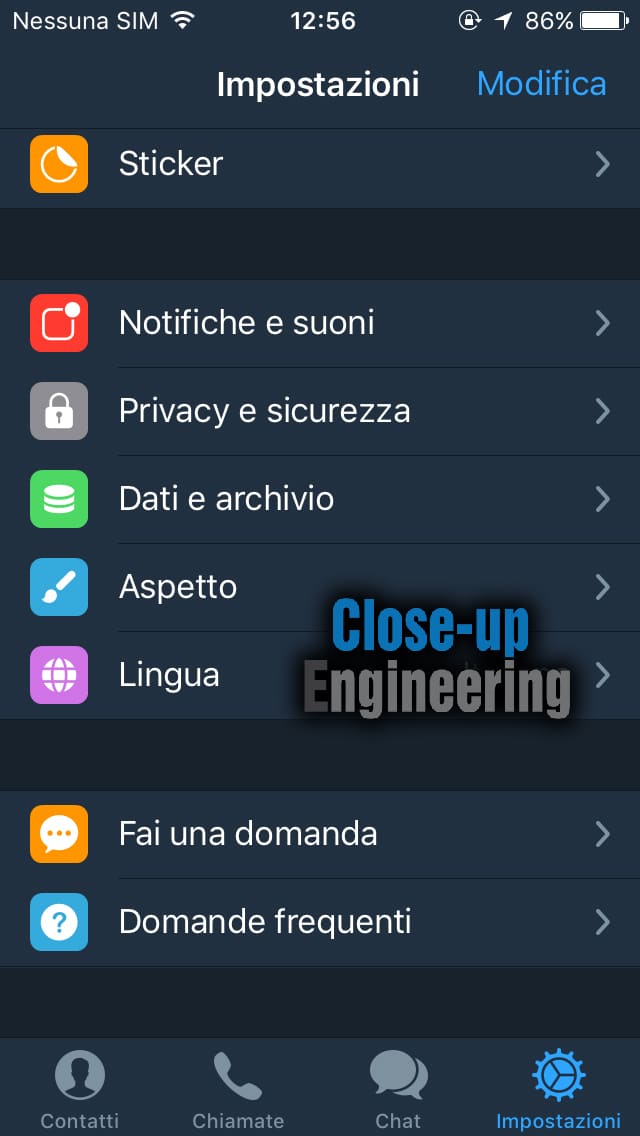640x1136 pixels.
Task: Open the Sticker settings
Action: point(320,164)
